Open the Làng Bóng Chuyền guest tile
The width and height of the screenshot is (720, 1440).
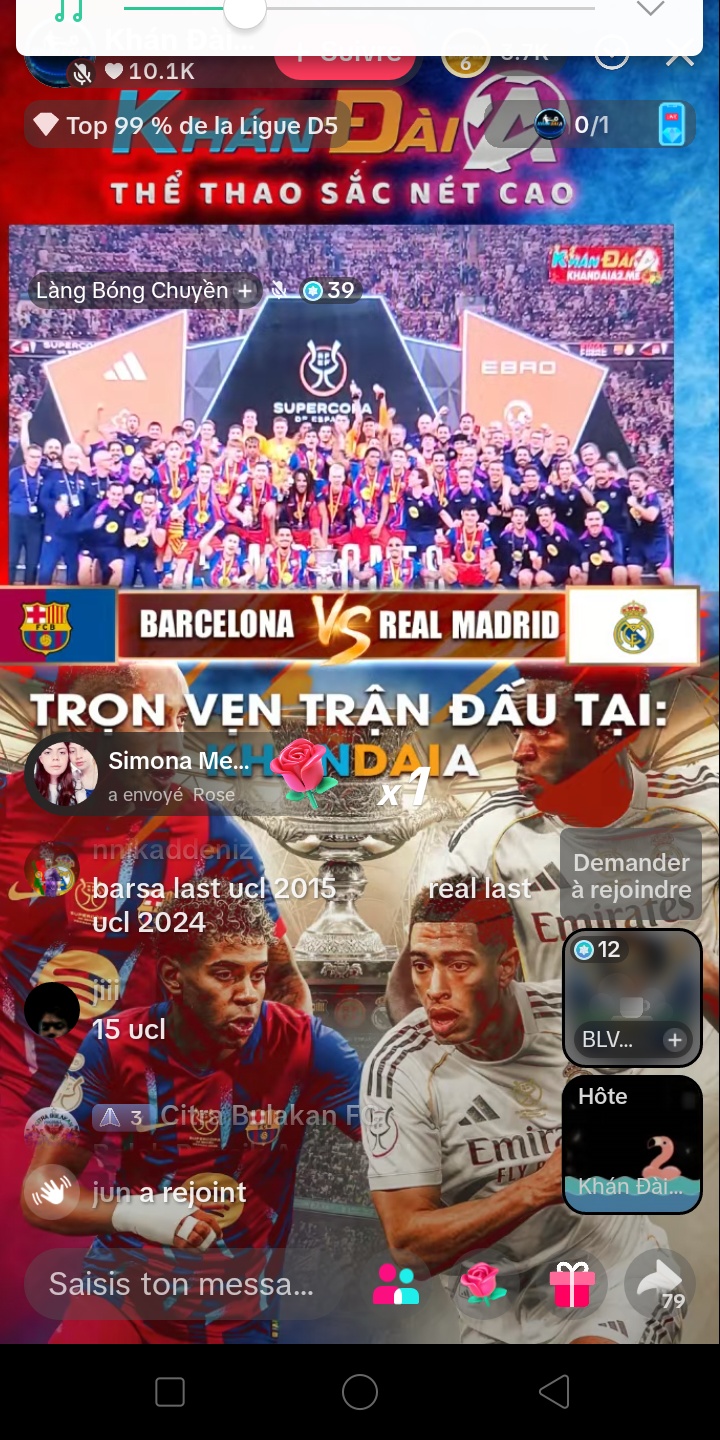pyautogui.click(x=341, y=406)
